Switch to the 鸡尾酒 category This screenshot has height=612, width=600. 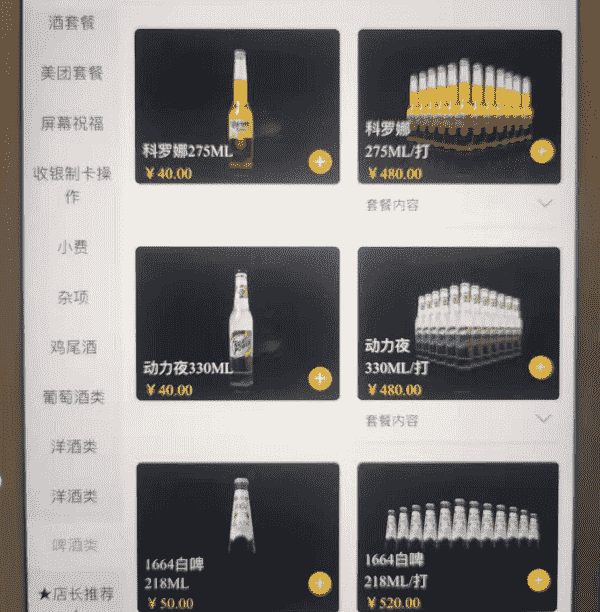click(71, 346)
